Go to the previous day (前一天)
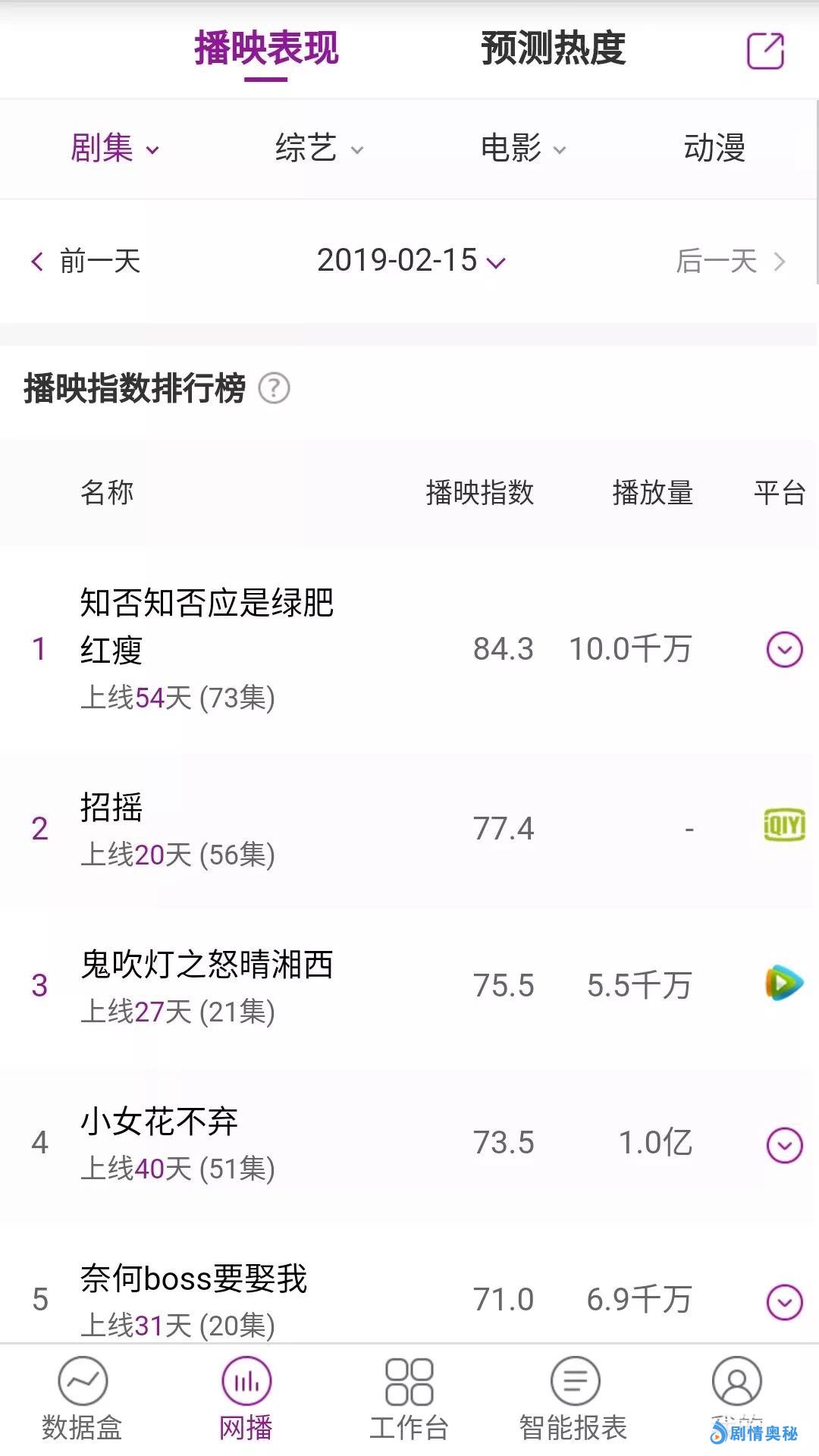Viewport: 819px width, 1456px height. point(86,262)
